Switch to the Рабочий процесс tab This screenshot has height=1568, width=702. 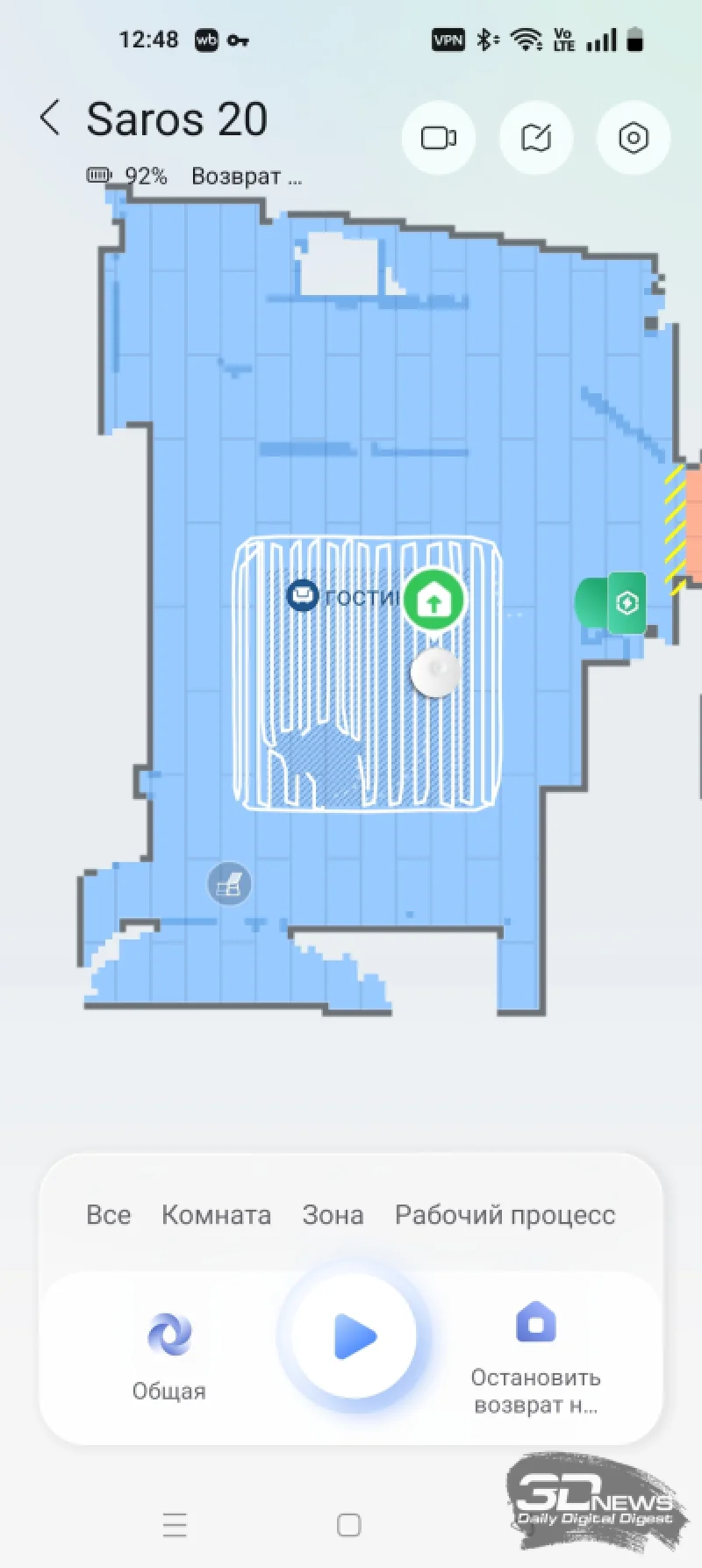click(505, 1216)
